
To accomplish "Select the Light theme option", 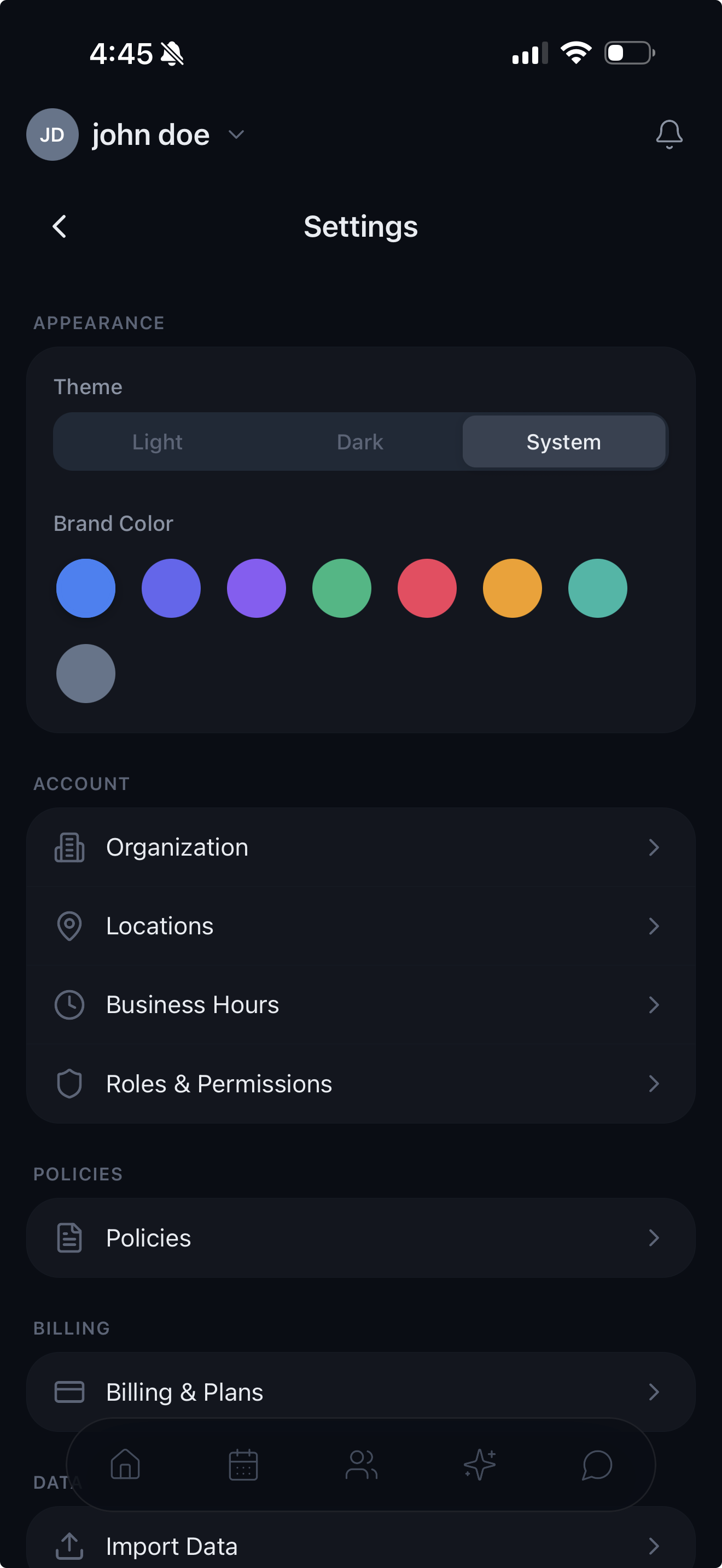I will pos(157,441).
